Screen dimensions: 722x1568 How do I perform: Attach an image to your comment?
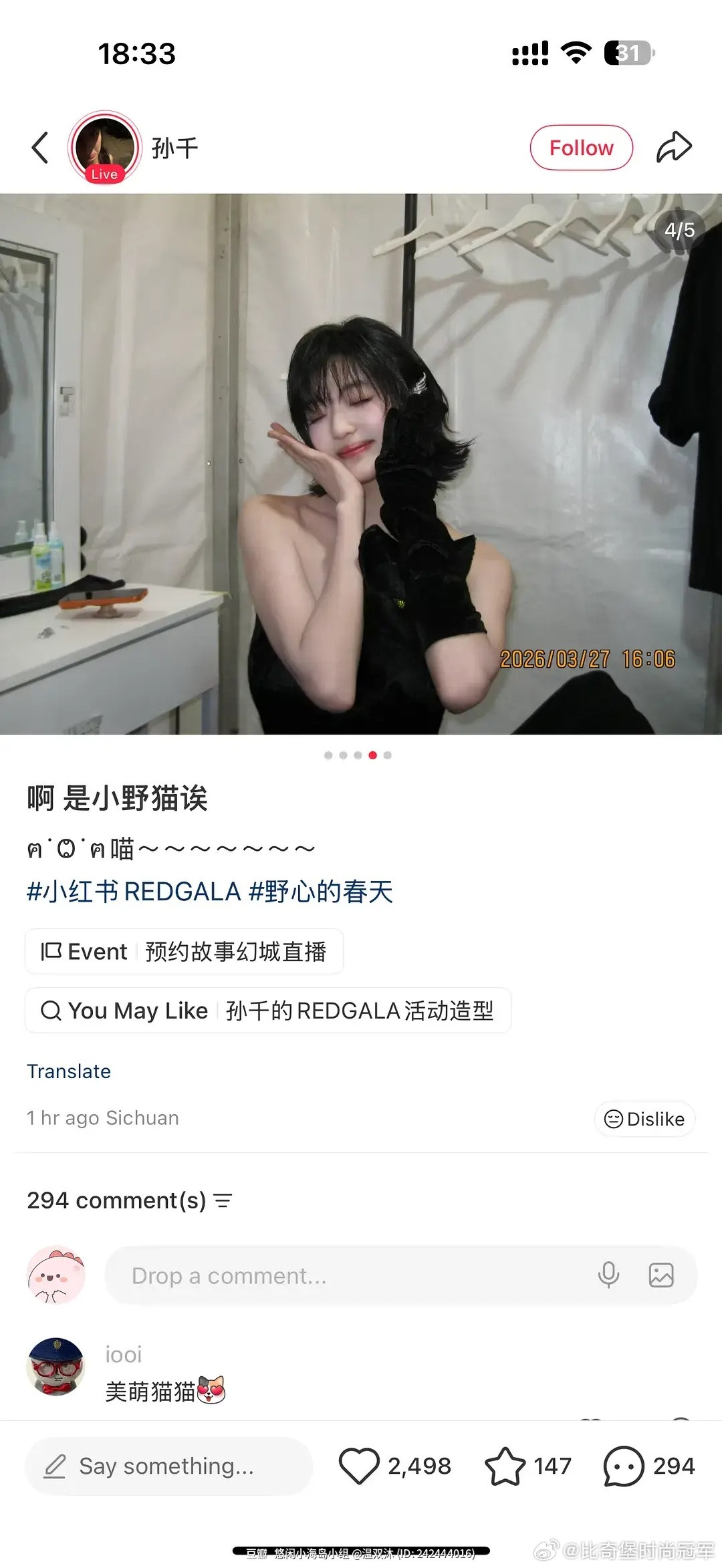click(x=661, y=1275)
